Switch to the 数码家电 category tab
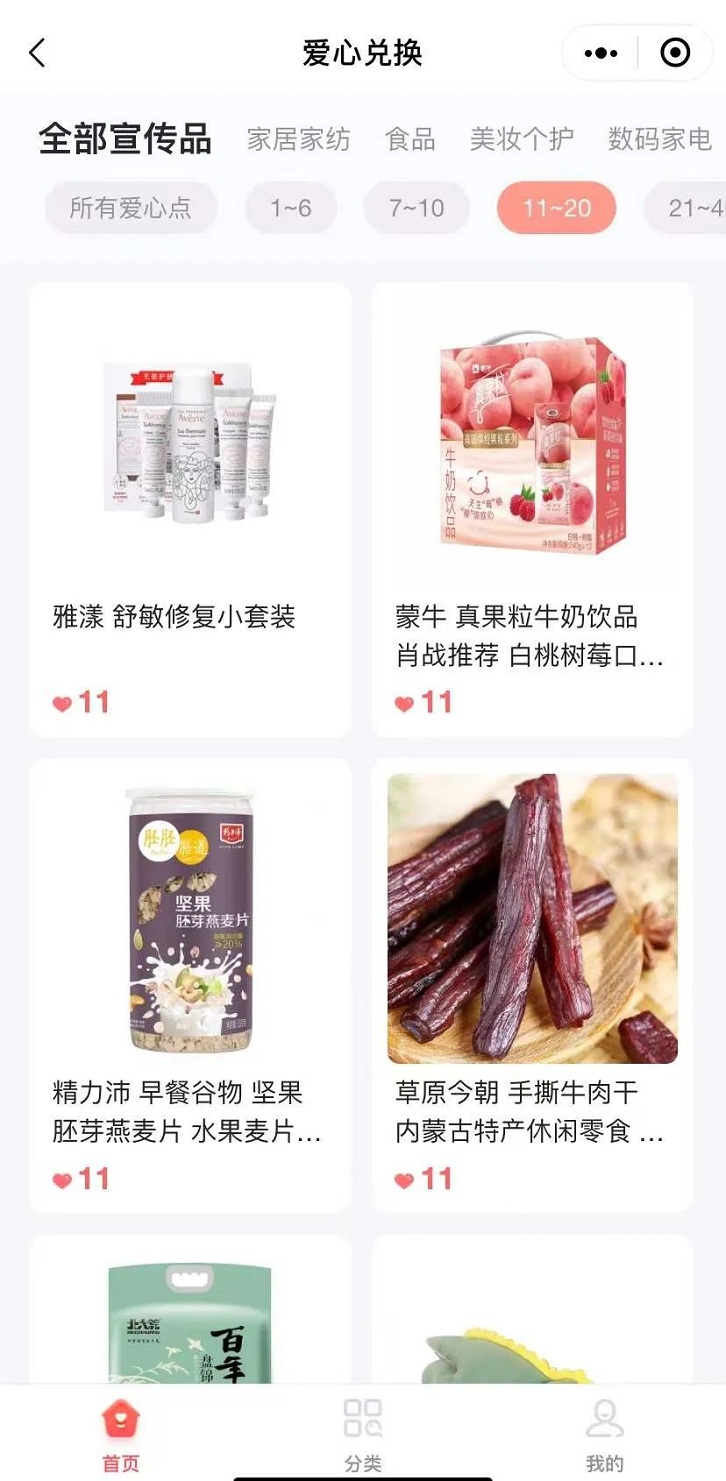726x1481 pixels. pos(660,139)
